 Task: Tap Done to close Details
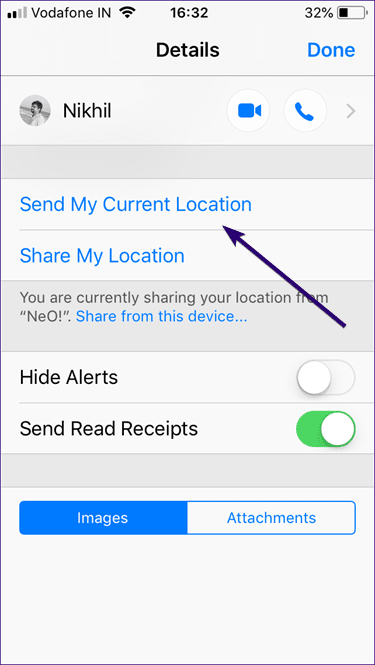(x=331, y=50)
